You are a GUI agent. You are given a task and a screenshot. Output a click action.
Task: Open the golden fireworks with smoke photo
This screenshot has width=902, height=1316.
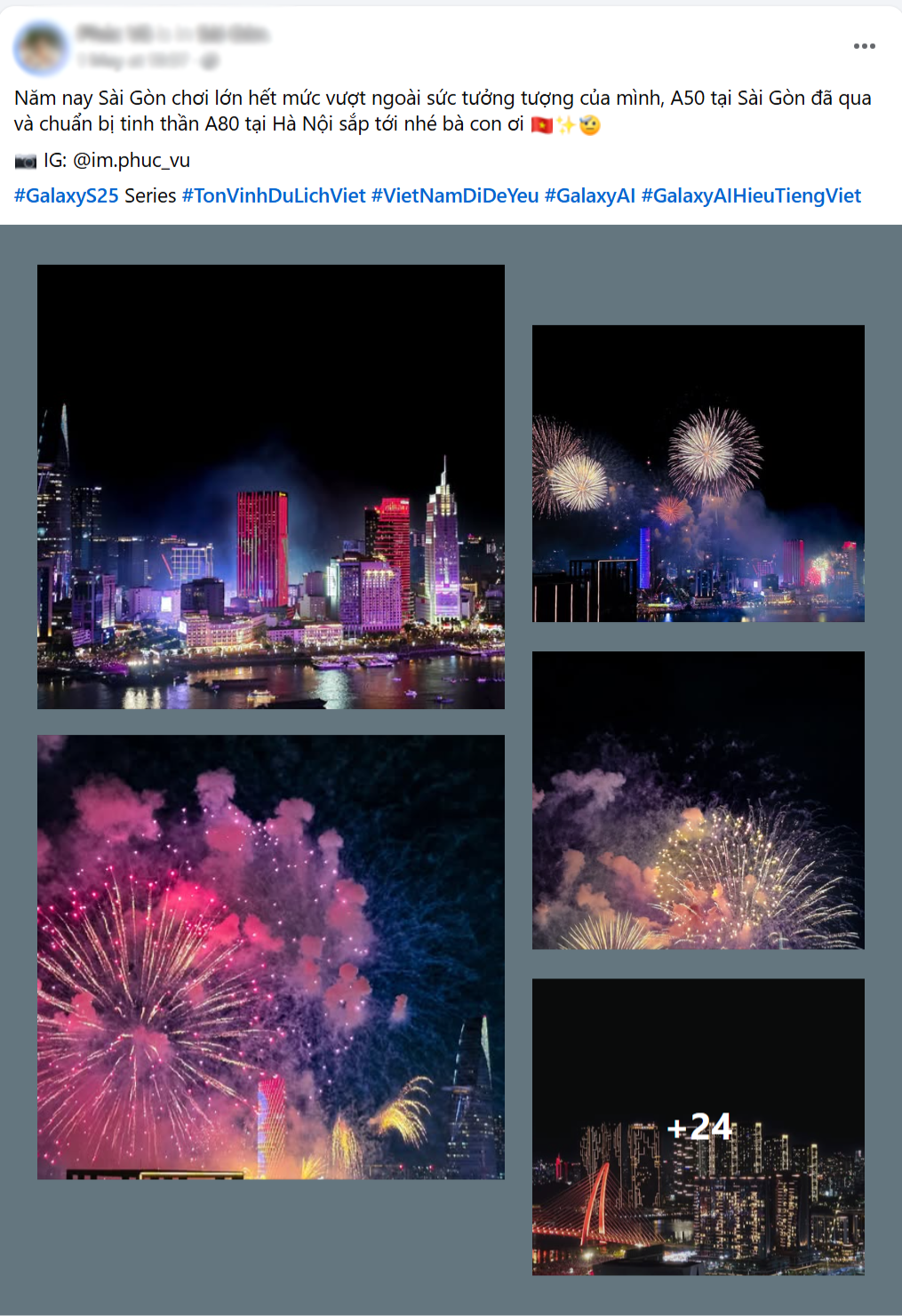(x=698, y=800)
